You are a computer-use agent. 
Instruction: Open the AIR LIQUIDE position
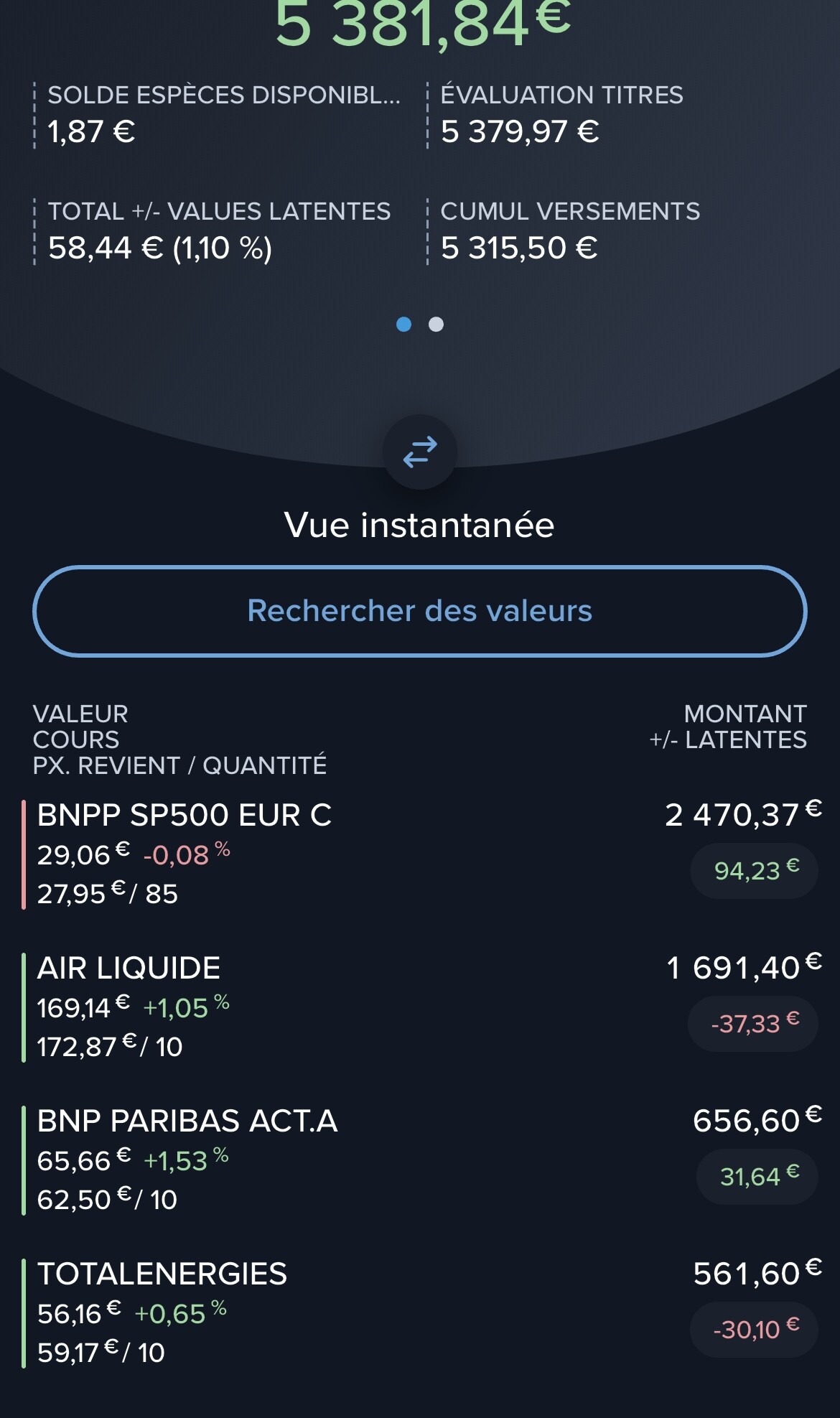420,1007
